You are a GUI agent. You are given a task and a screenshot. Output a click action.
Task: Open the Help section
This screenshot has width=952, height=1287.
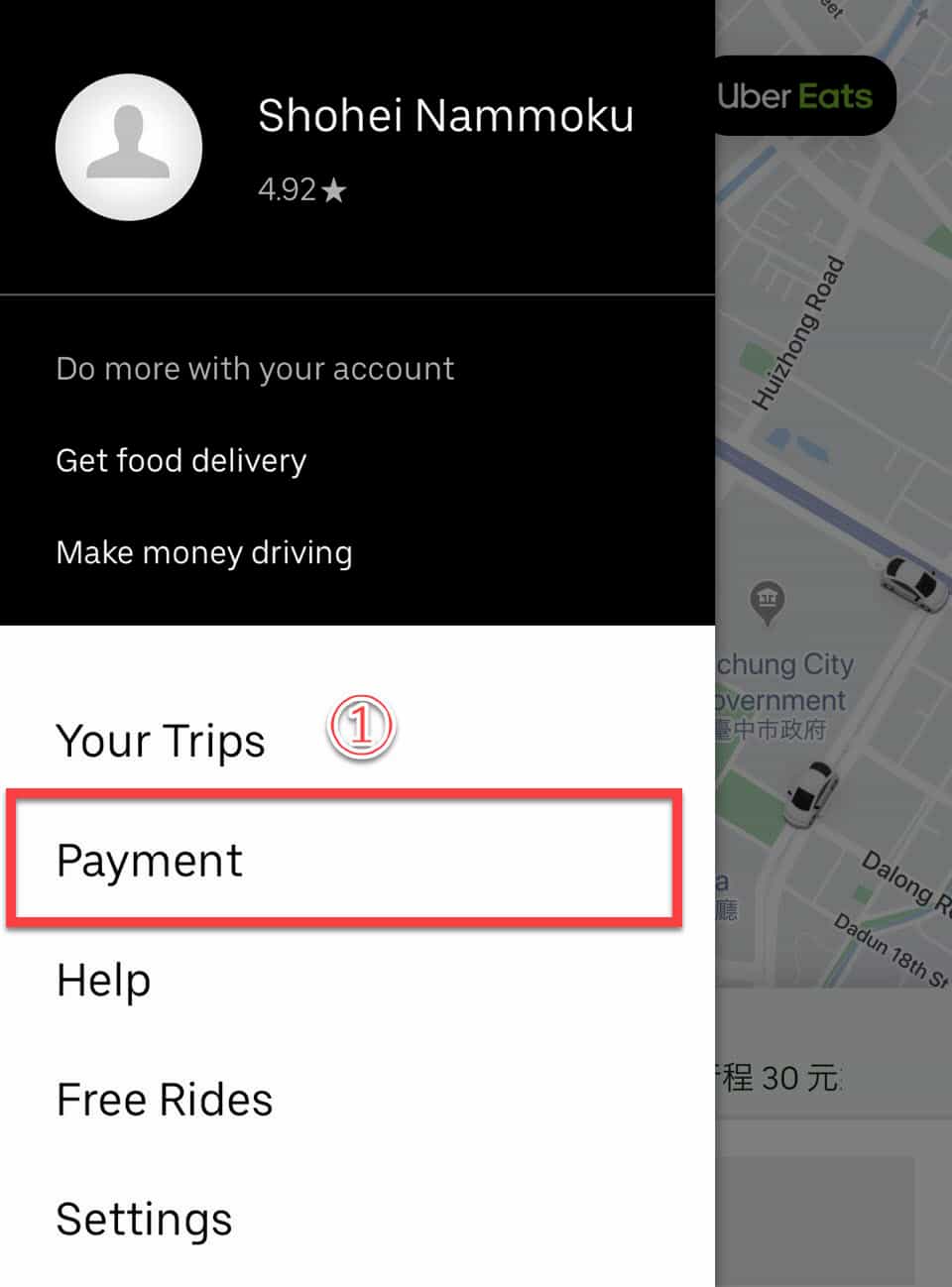coord(103,981)
